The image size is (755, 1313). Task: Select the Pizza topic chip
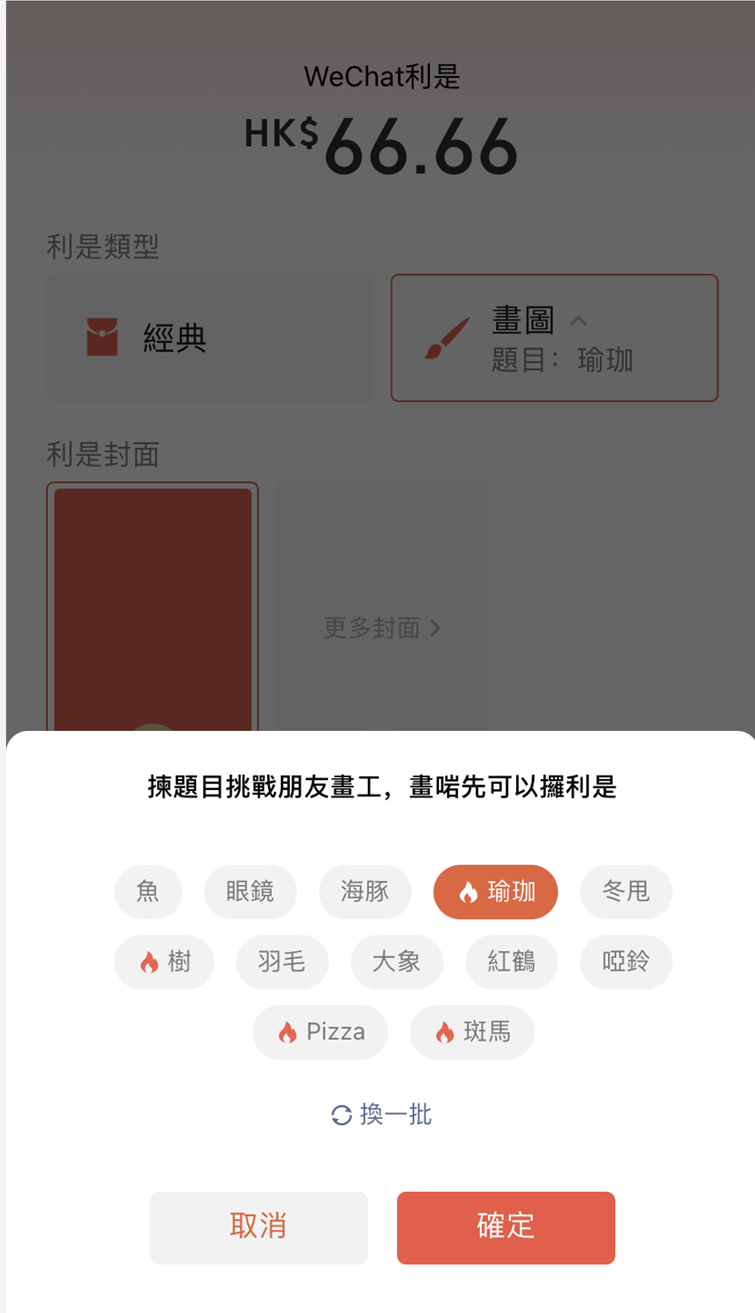coord(320,1032)
